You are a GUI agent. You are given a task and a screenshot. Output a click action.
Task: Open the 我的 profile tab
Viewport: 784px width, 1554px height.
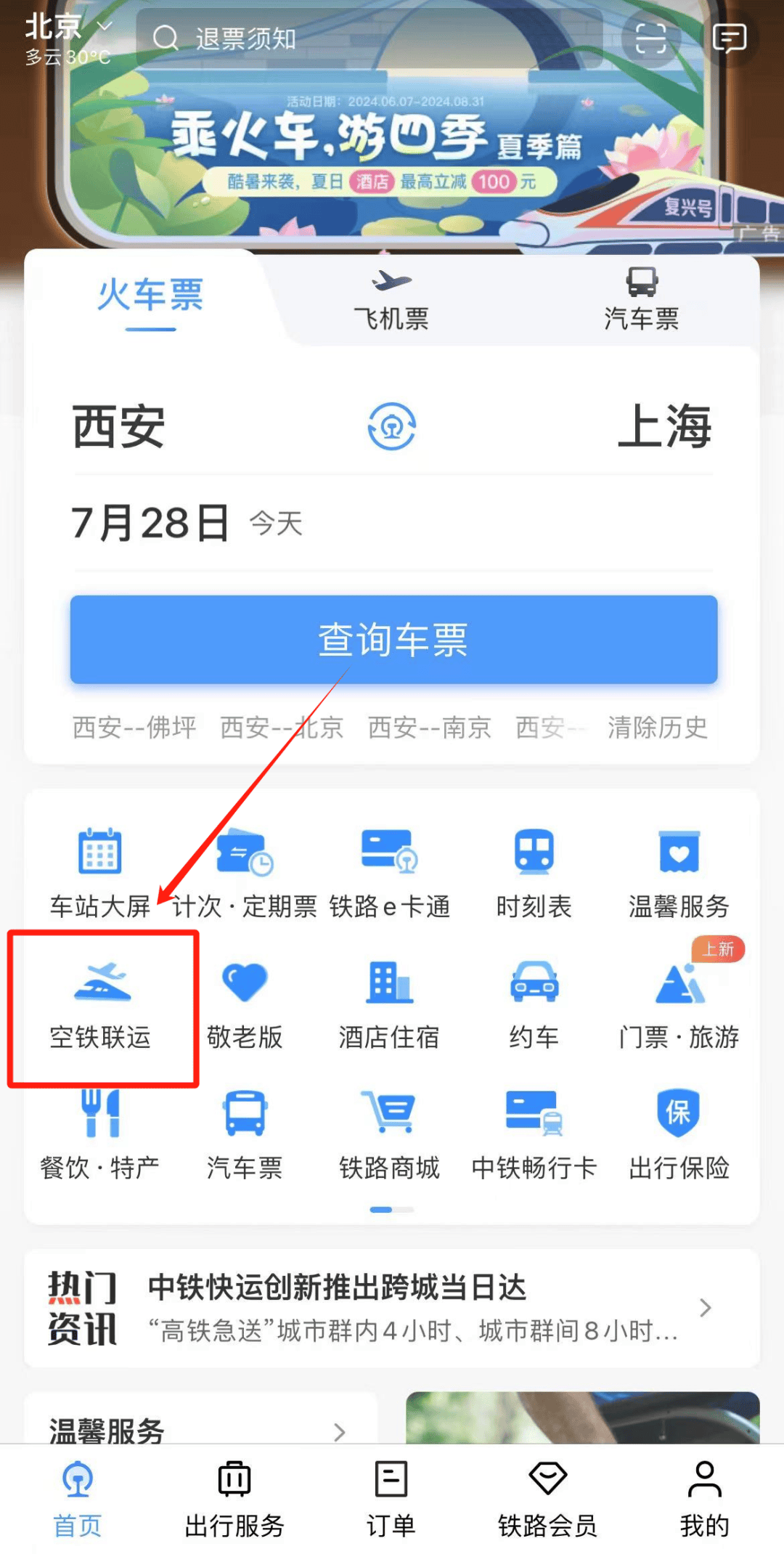704,1498
